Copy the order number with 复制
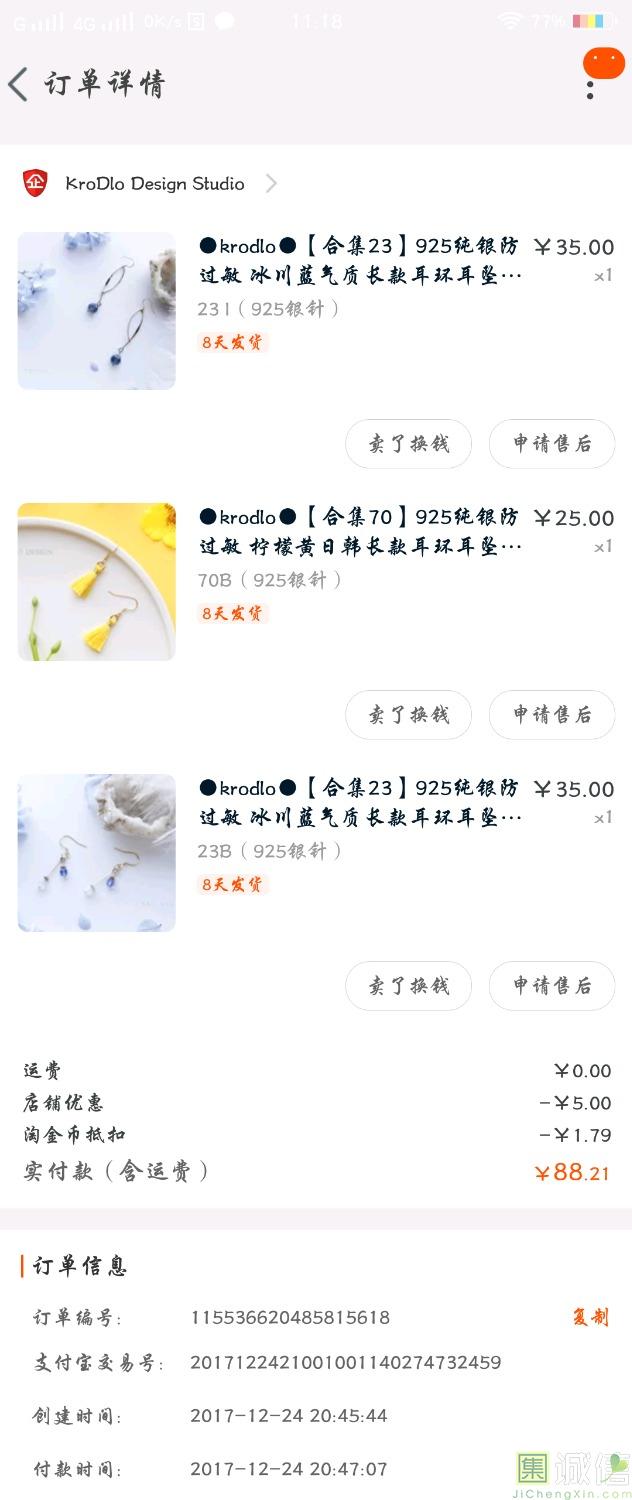 [590, 1317]
